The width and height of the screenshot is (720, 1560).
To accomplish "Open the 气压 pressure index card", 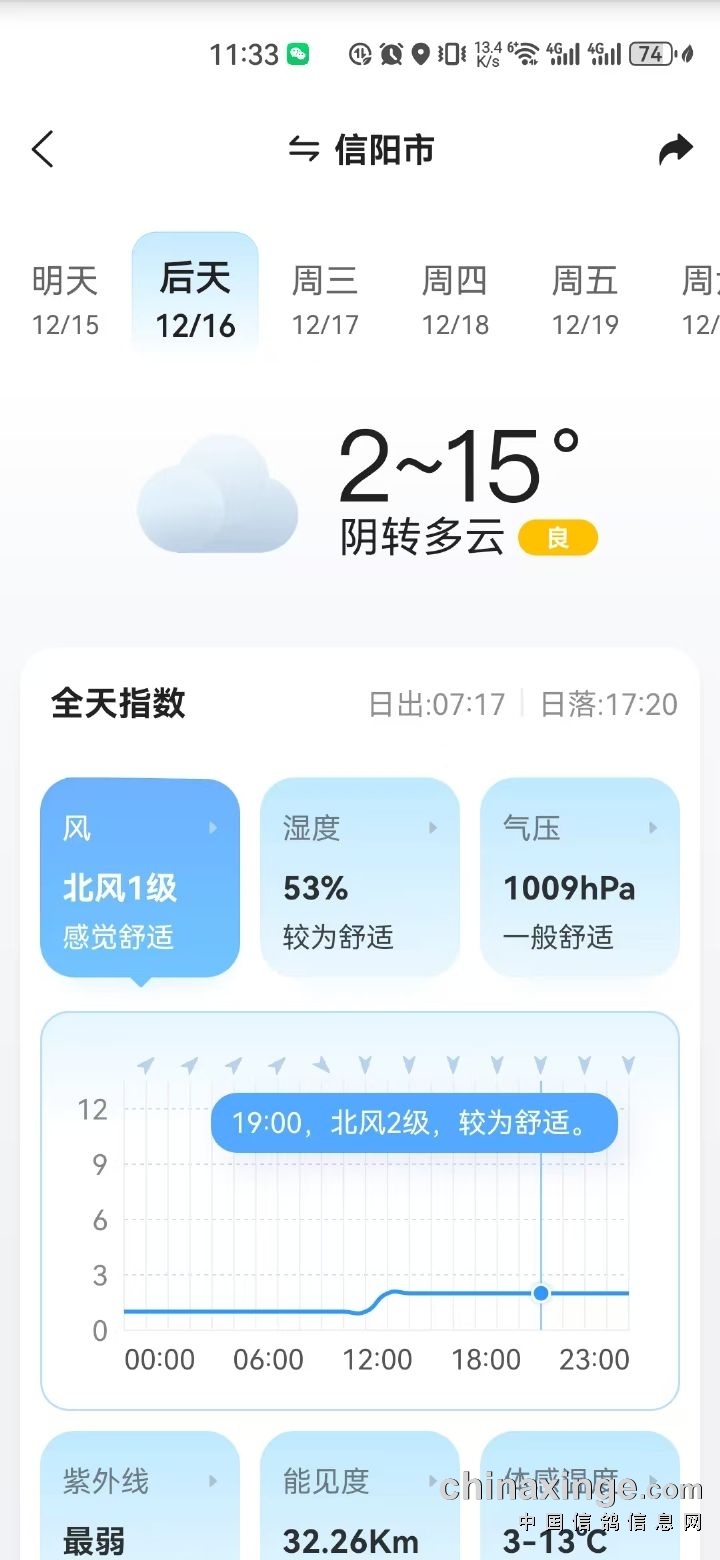I will 580,877.
